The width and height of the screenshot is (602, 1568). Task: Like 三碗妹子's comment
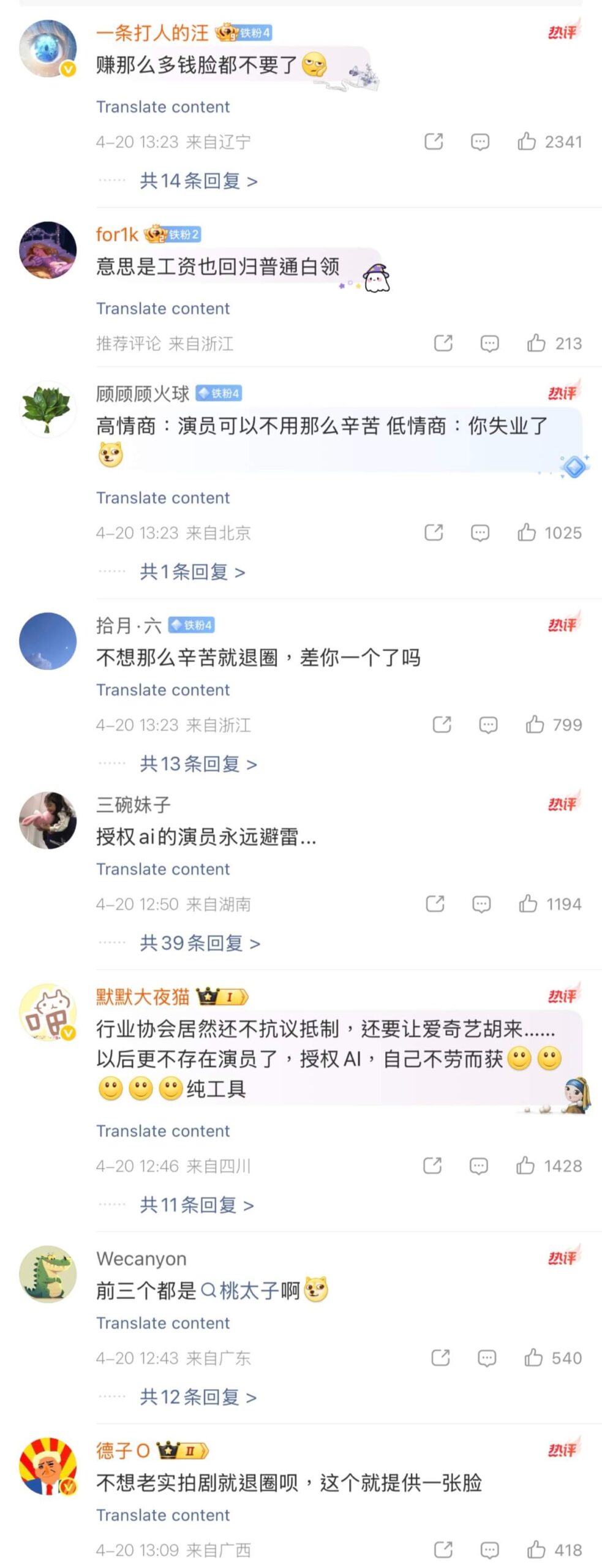point(527,903)
